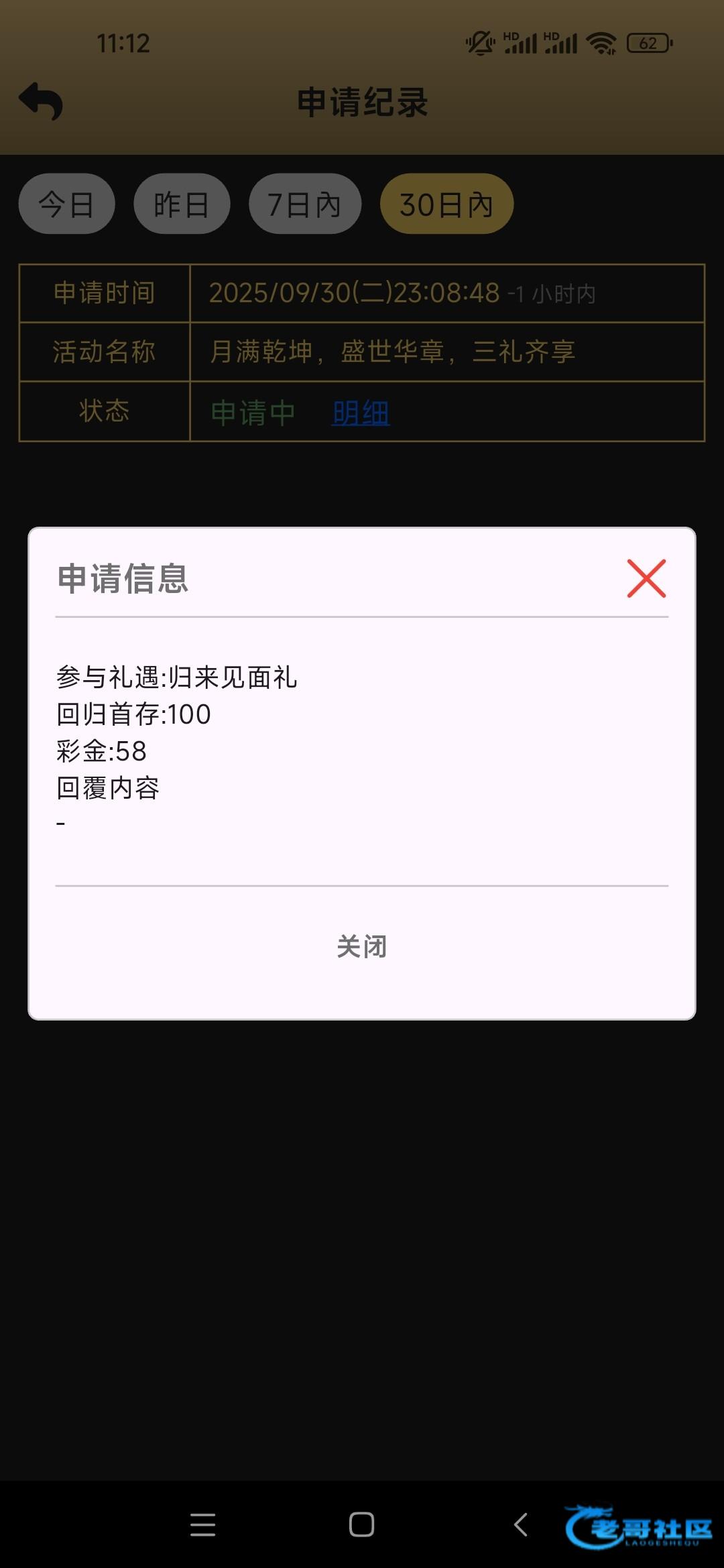Choose the 7日內 filter

pyautogui.click(x=305, y=204)
